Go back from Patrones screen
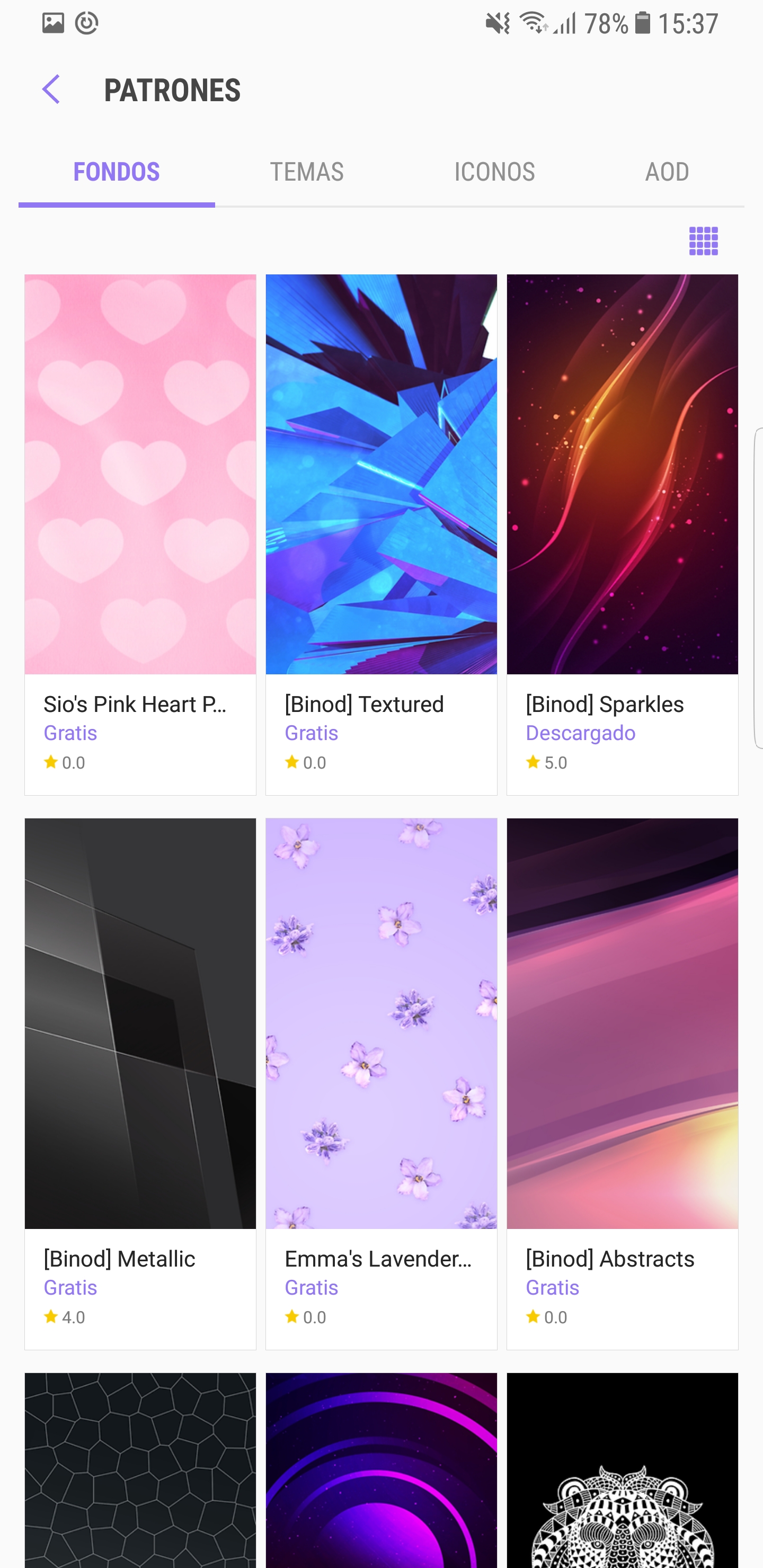Image resolution: width=763 pixels, height=1568 pixels. [51, 90]
